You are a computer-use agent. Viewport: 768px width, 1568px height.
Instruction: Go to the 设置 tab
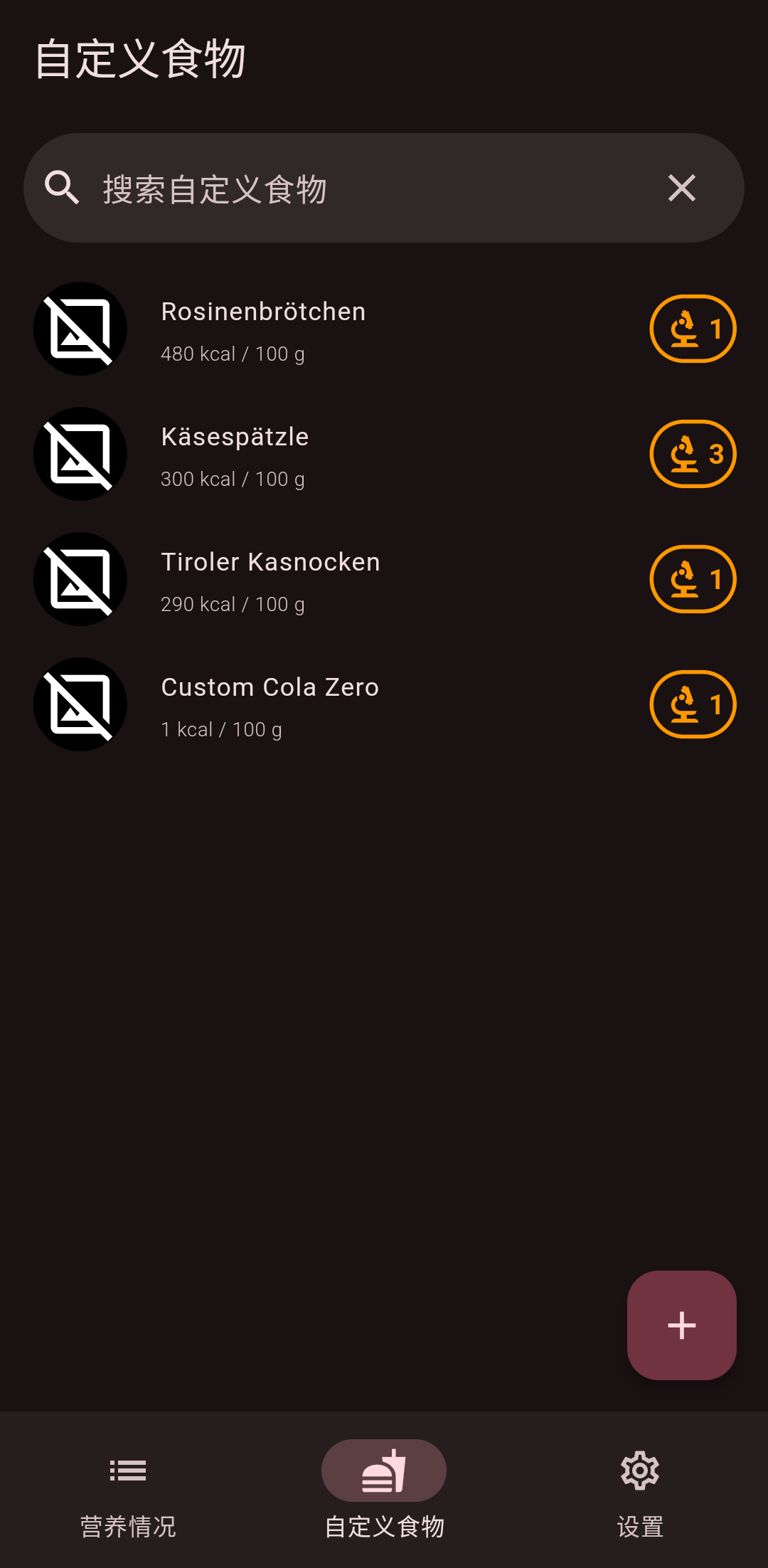tap(640, 1490)
